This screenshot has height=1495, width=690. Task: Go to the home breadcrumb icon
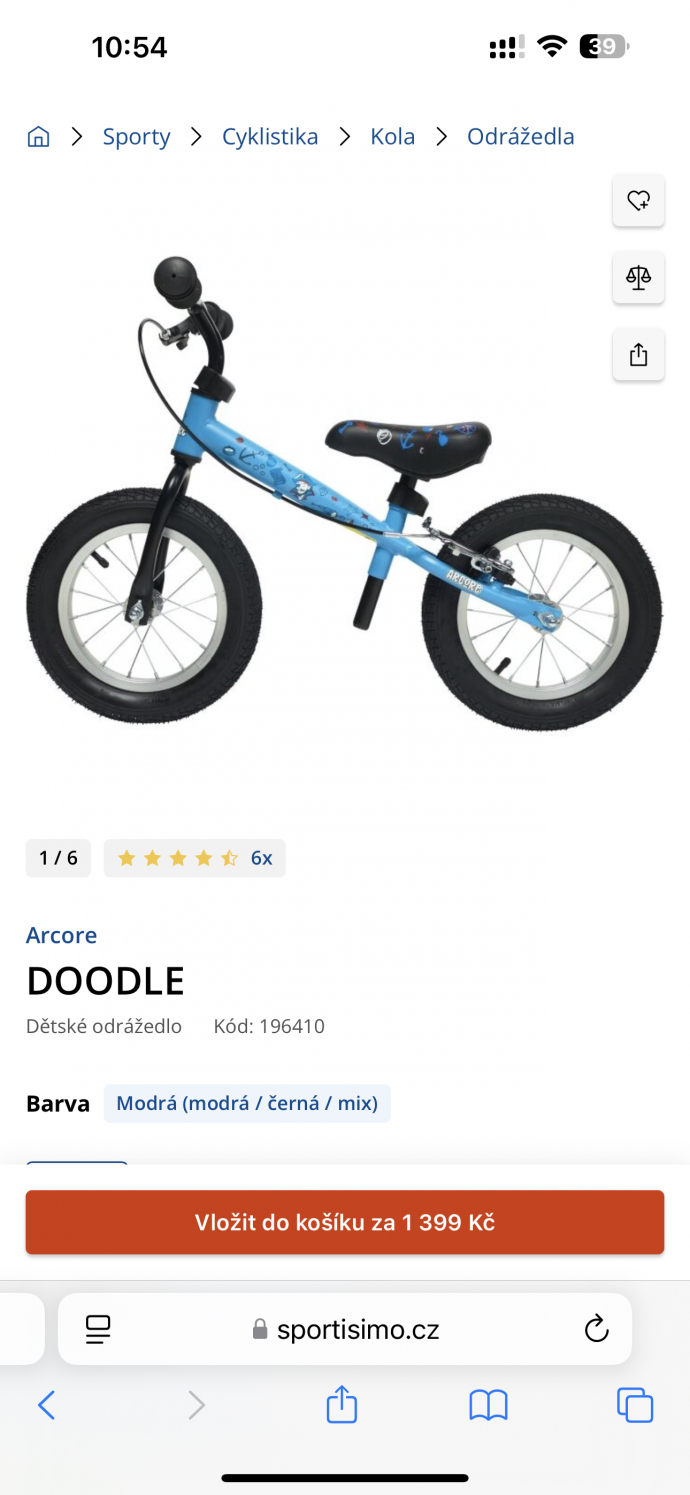[38, 137]
